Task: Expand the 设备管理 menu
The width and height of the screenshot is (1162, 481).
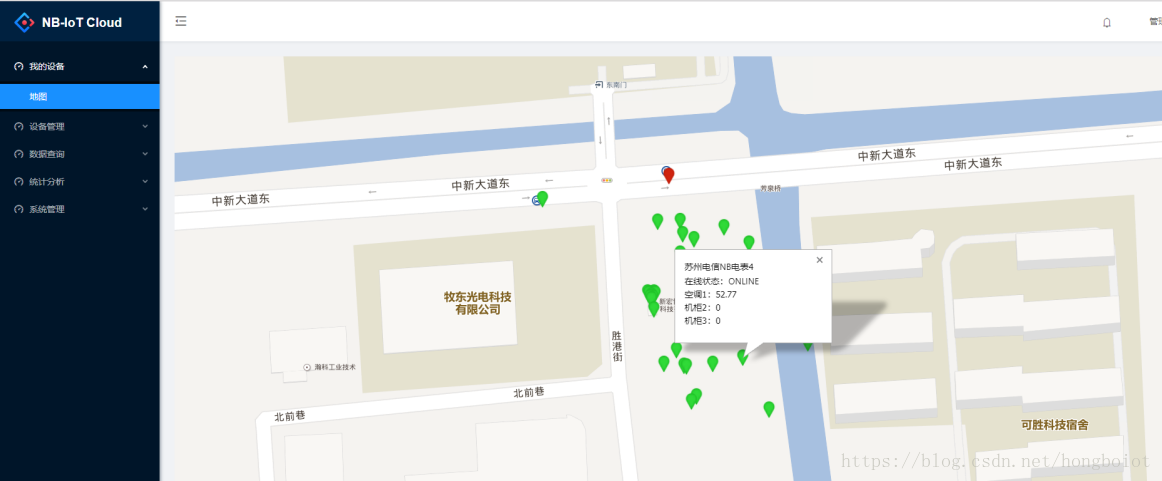Action: pyautogui.click(x=80, y=127)
